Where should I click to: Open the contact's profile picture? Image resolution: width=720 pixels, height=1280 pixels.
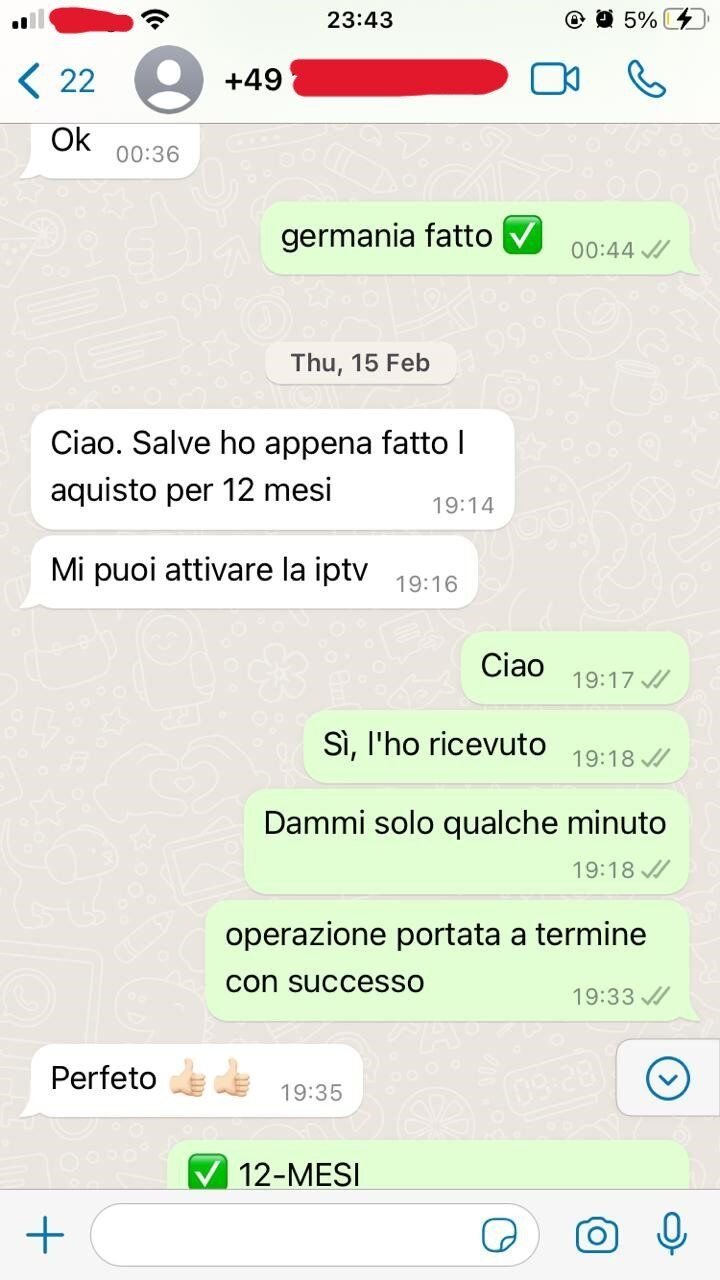click(168, 80)
